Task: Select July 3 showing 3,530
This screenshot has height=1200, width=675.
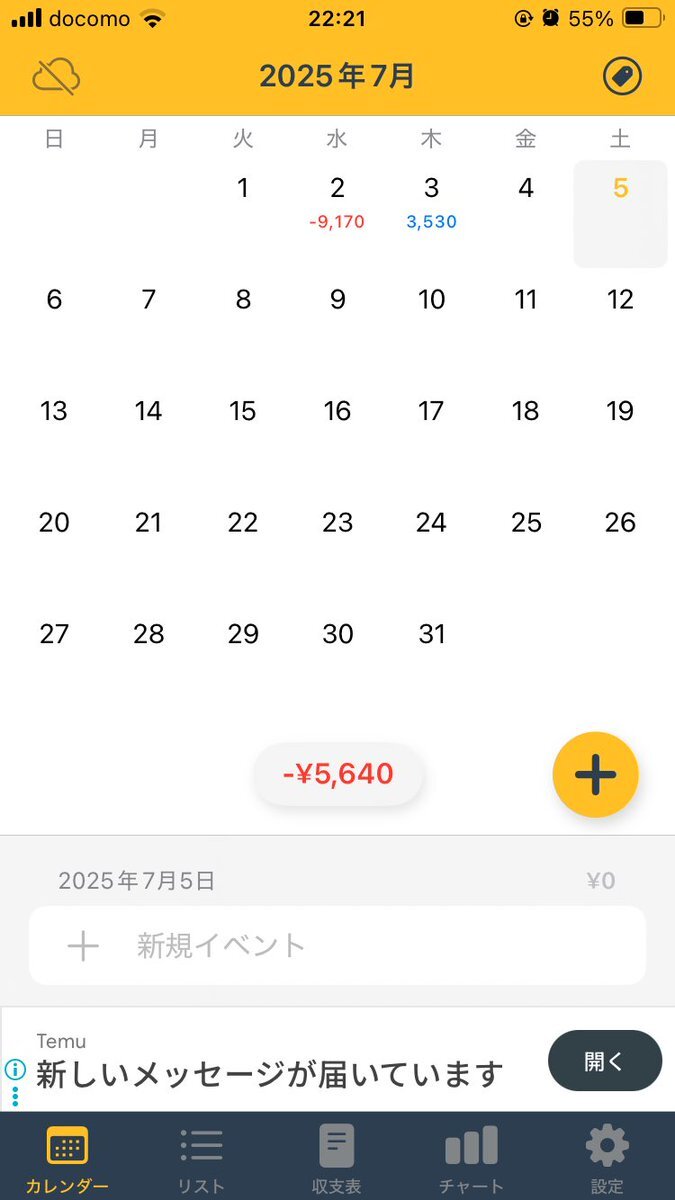Action: (431, 203)
